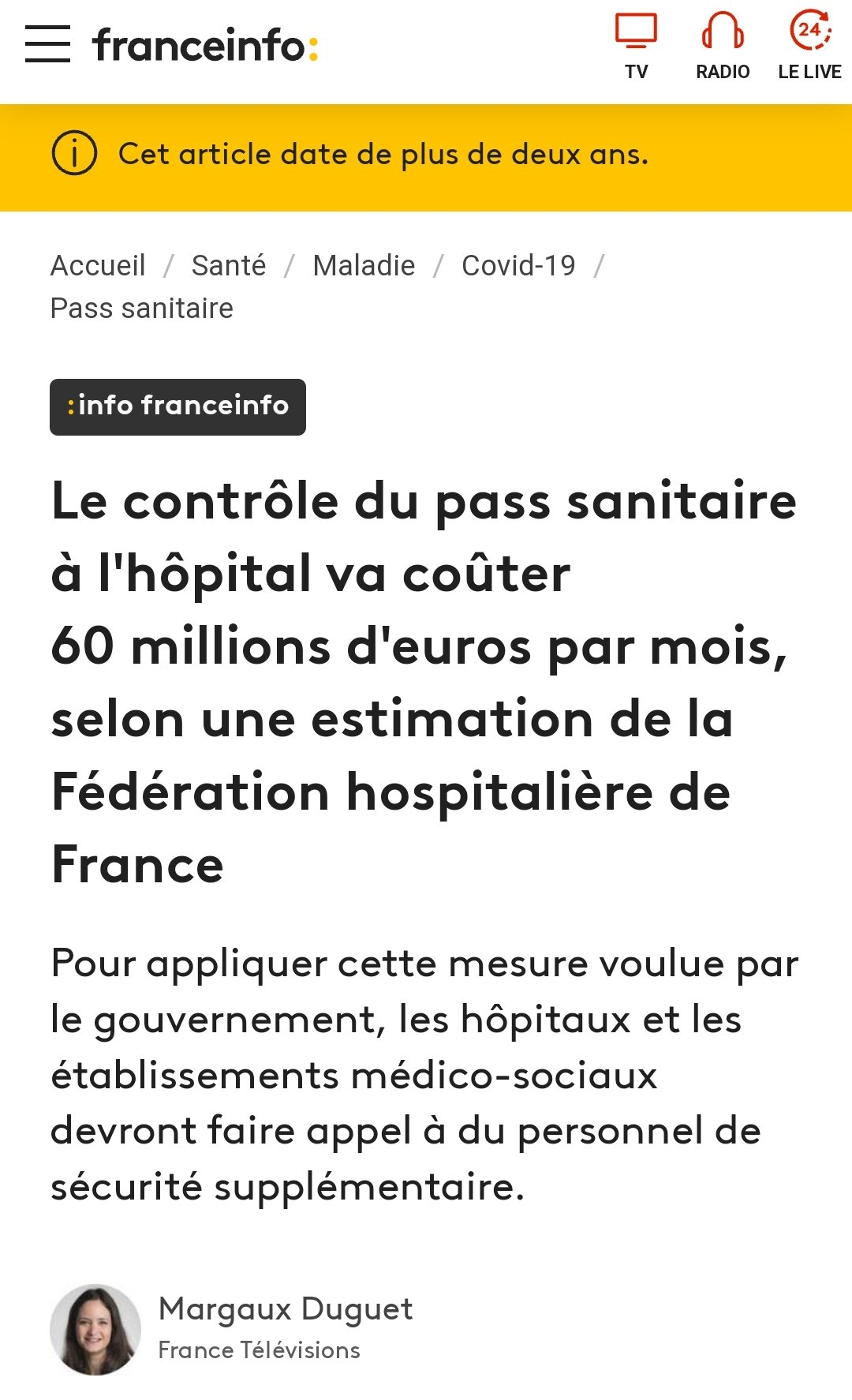This screenshot has height=1400, width=852.
Task: Open the Santé breadcrumb category
Action: click(229, 266)
